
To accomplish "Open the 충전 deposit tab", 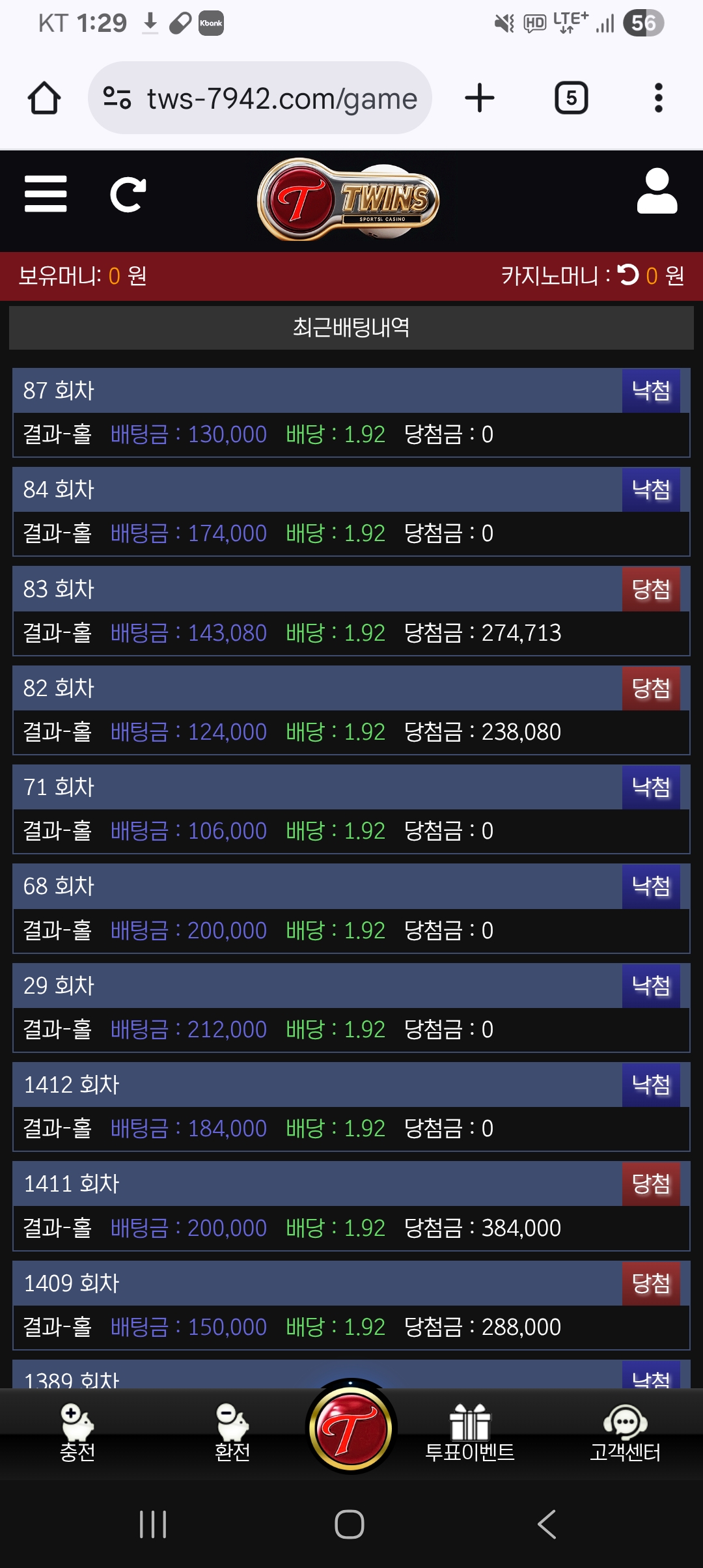I will (x=77, y=1433).
